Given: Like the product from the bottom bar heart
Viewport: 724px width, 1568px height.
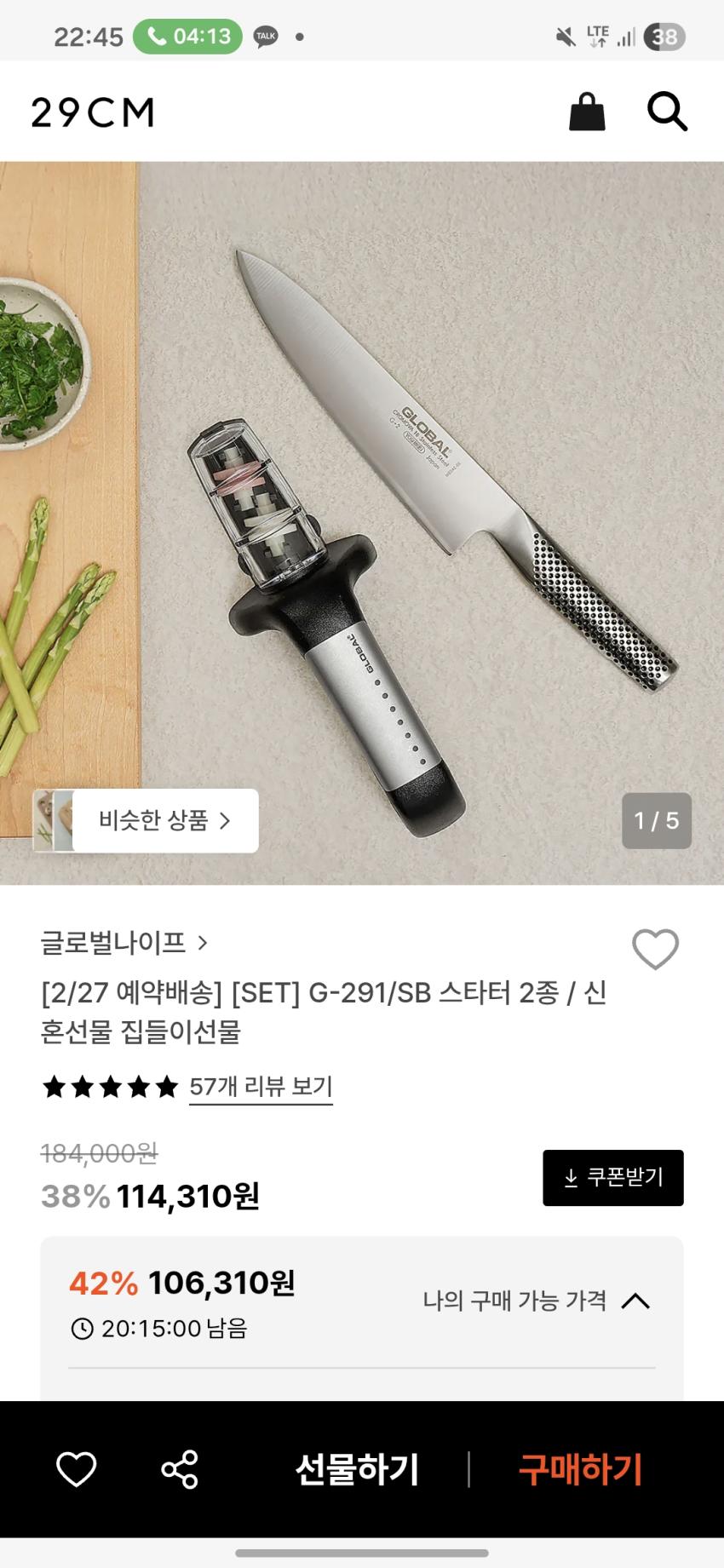Looking at the screenshot, I should point(77,1469).
